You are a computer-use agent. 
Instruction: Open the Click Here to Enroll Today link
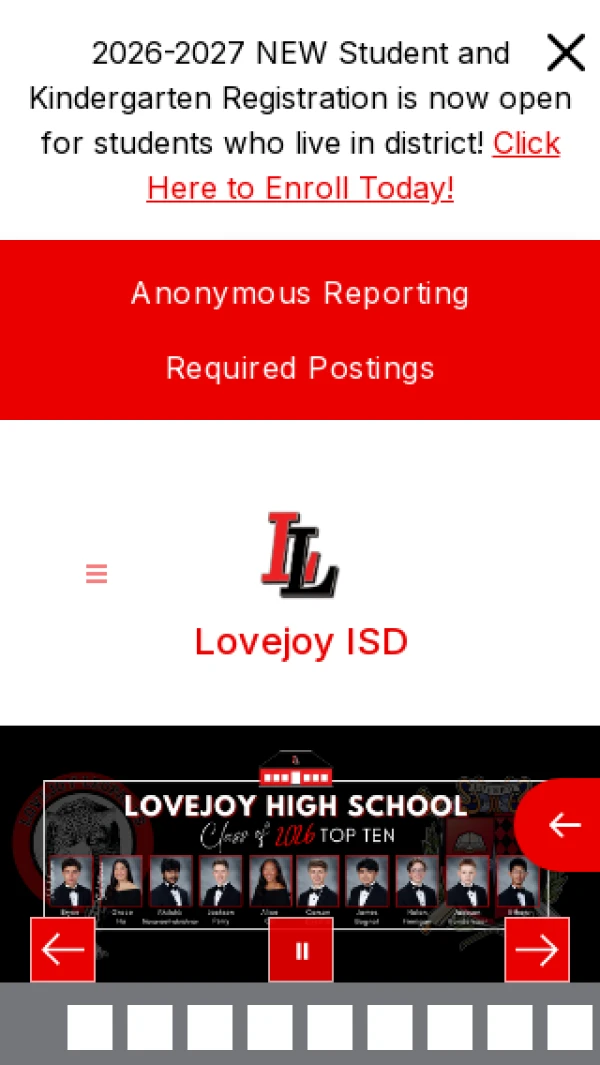coord(353,166)
